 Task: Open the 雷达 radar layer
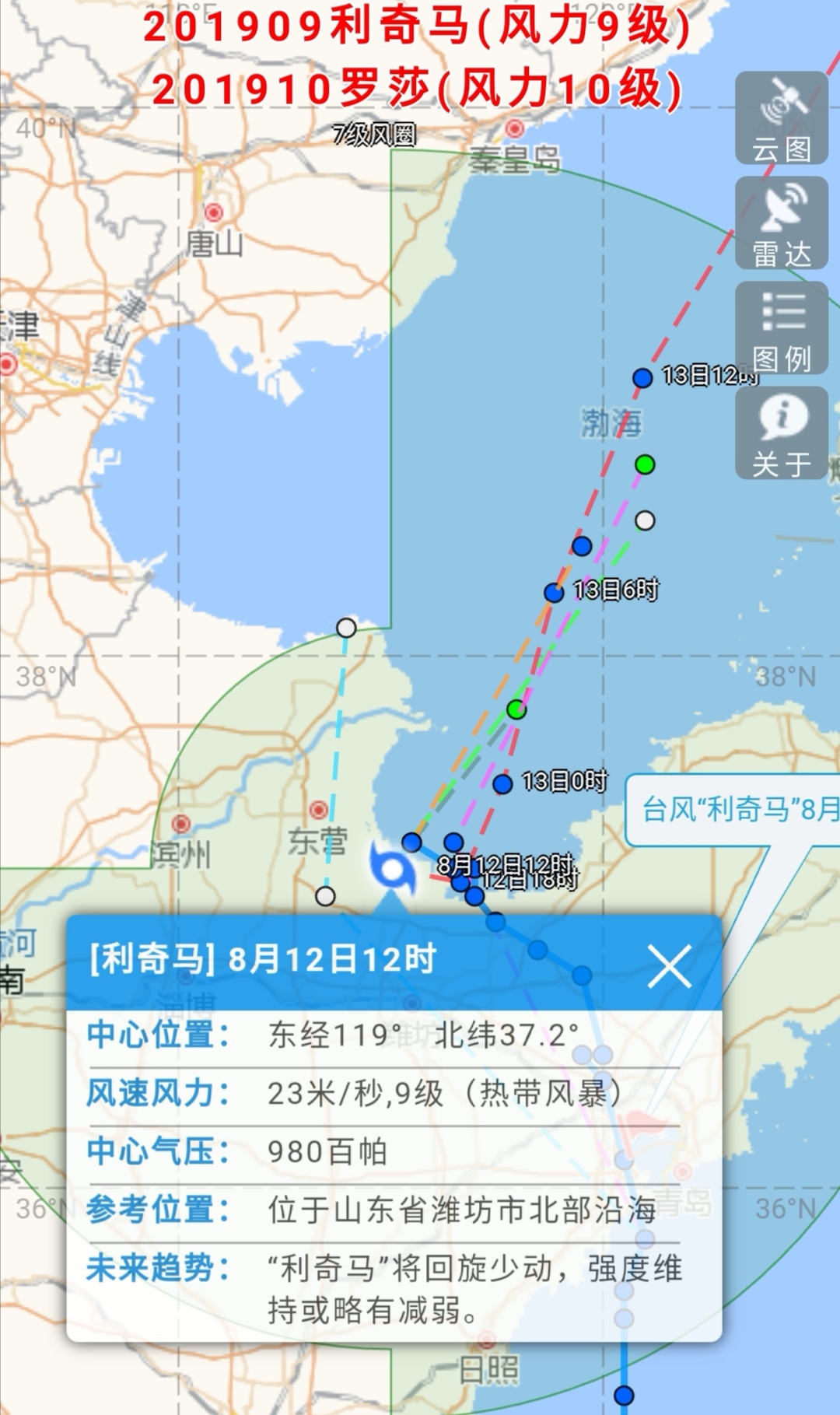(781, 223)
